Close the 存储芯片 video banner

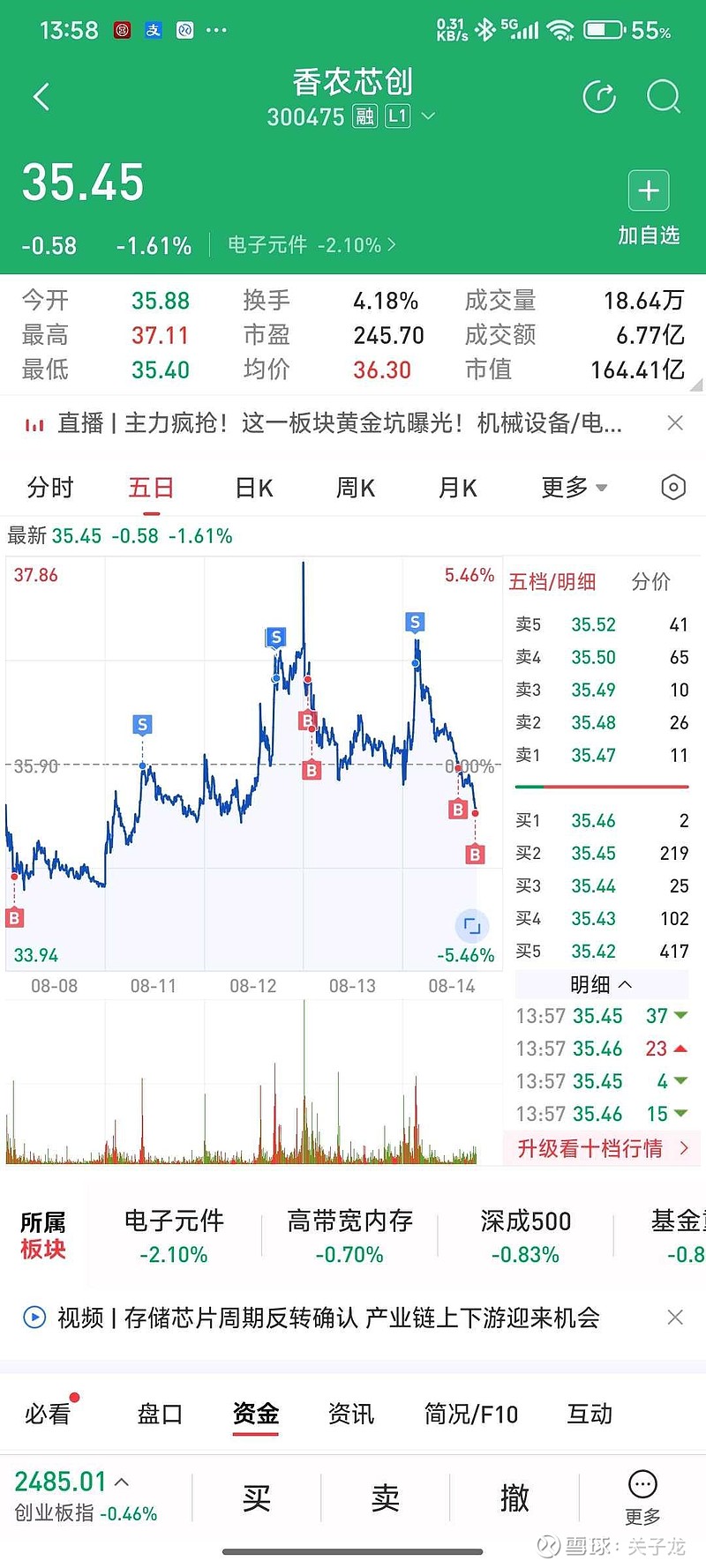tap(675, 1318)
